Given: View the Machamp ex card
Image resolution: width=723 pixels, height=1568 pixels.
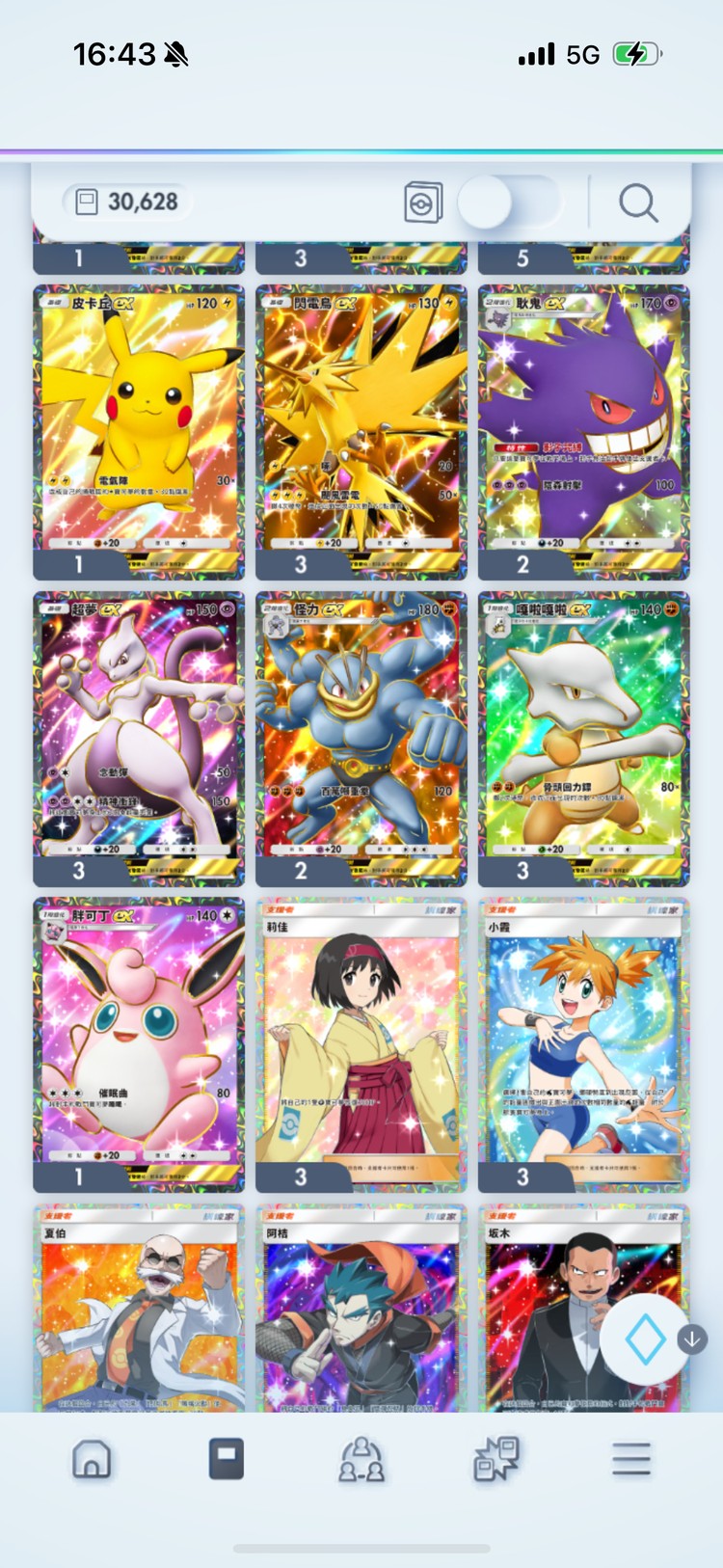Looking at the screenshot, I should pos(361,726).
